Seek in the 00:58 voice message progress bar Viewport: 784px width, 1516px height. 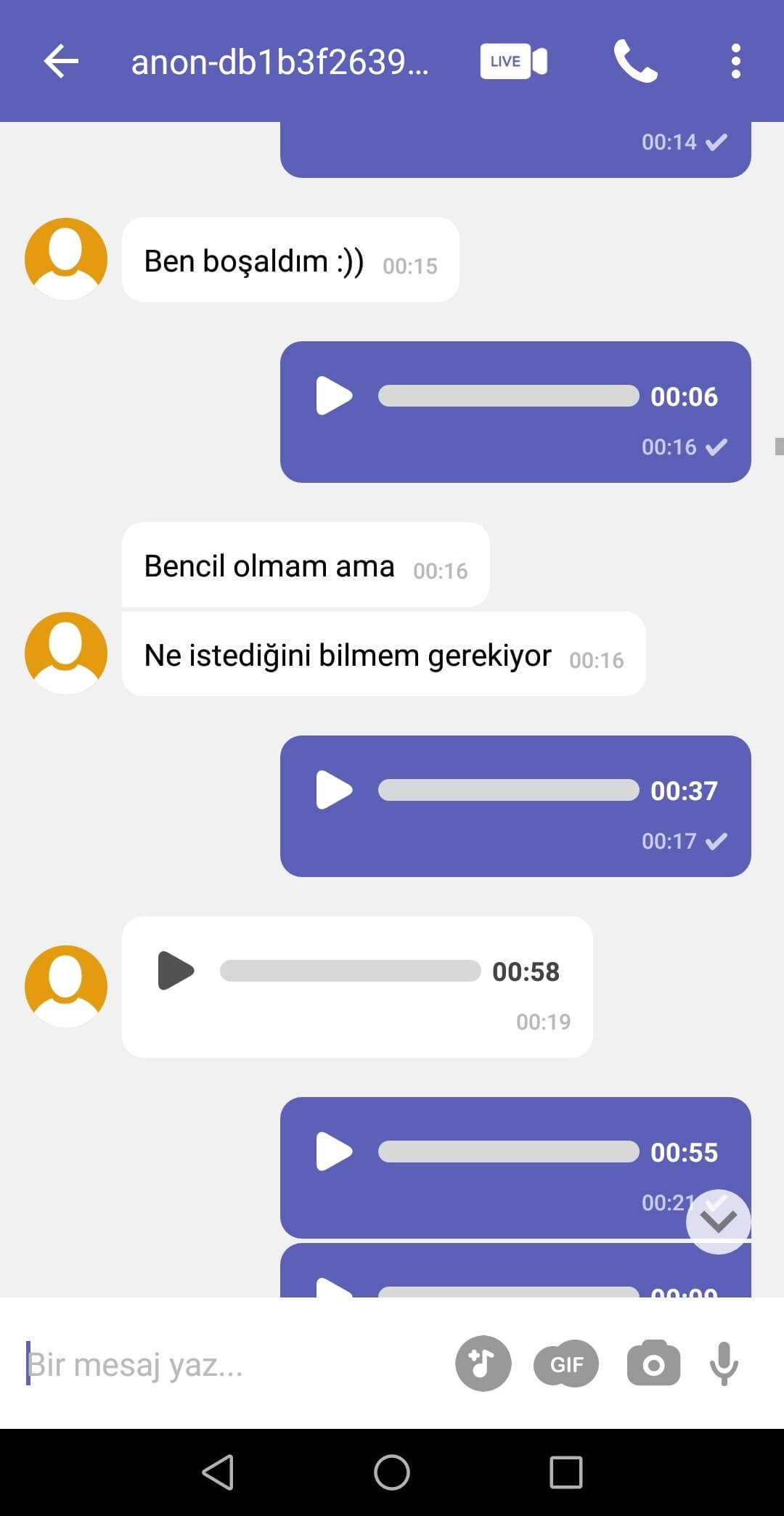[x=350, y=971]
